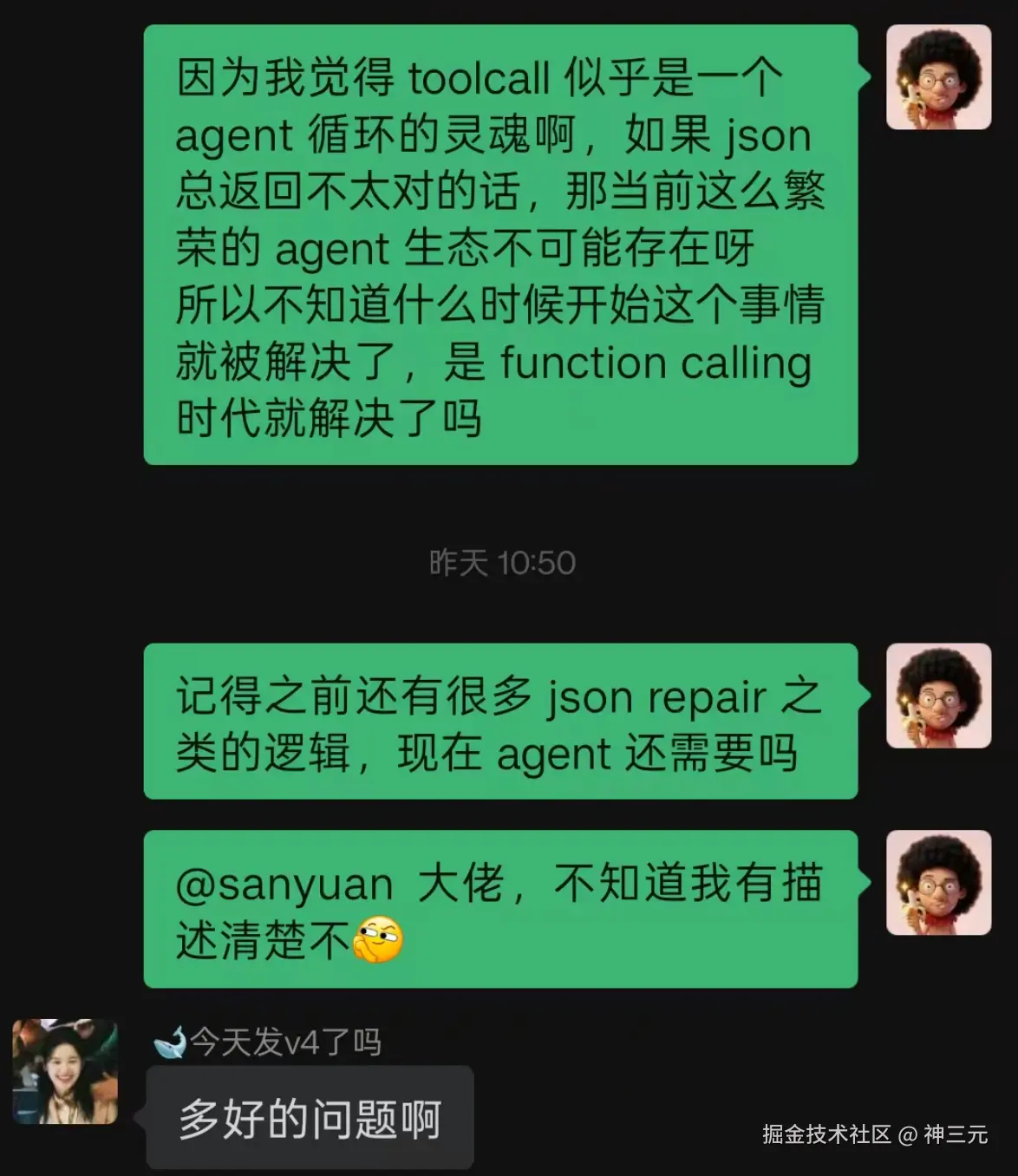The image size is (1018, 1176).
Task: Open avatar beside the toolcall message
Action: coord(938,77)
